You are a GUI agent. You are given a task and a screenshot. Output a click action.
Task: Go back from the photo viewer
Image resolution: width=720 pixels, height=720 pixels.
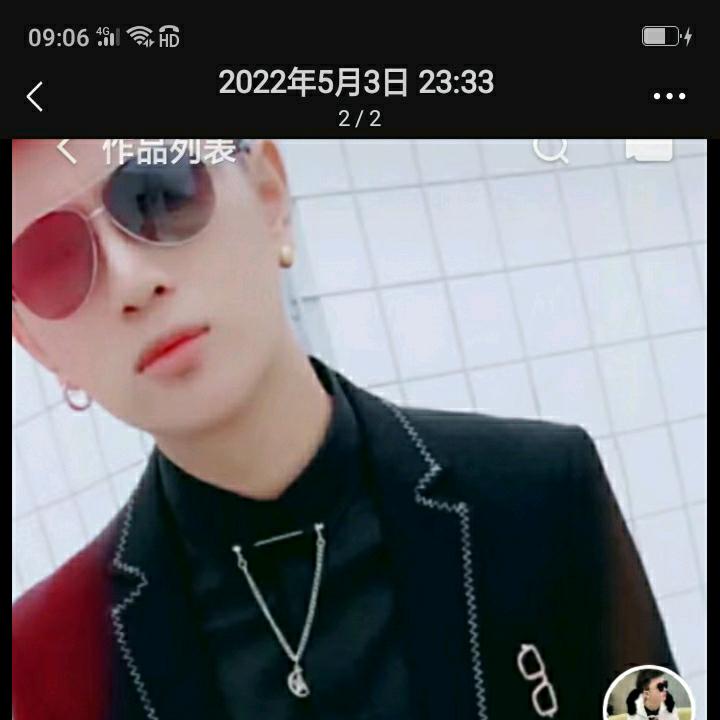(x=35, y=97)
